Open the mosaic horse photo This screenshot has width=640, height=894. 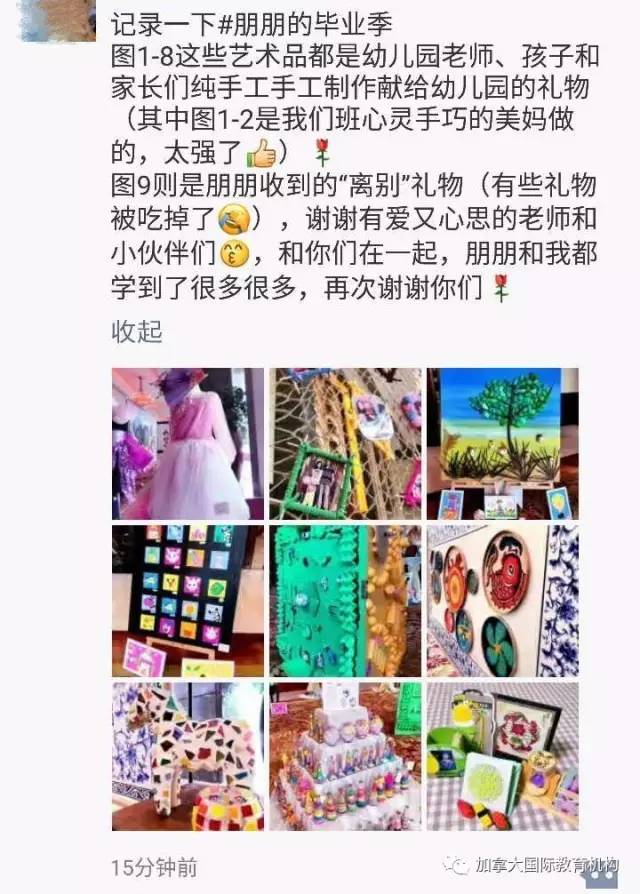click(x=188, y=756)
